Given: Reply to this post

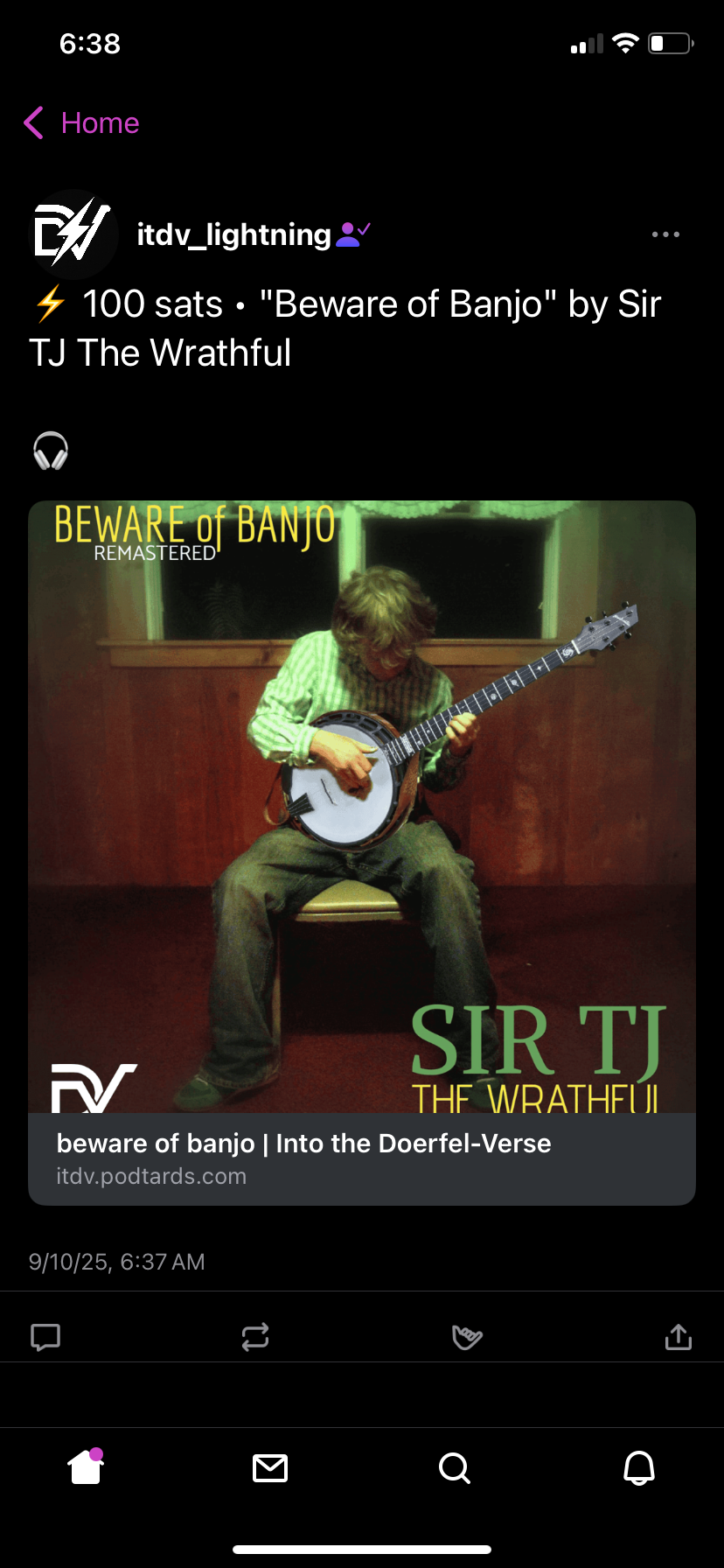Looking at the screenshot, I should (45, 1337).
